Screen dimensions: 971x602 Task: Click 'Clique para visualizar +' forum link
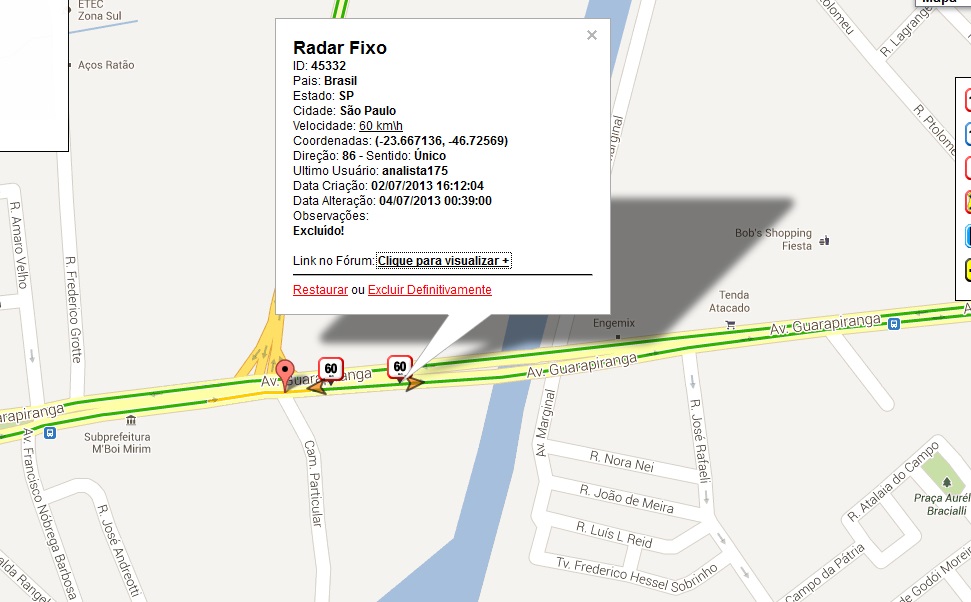444,261
